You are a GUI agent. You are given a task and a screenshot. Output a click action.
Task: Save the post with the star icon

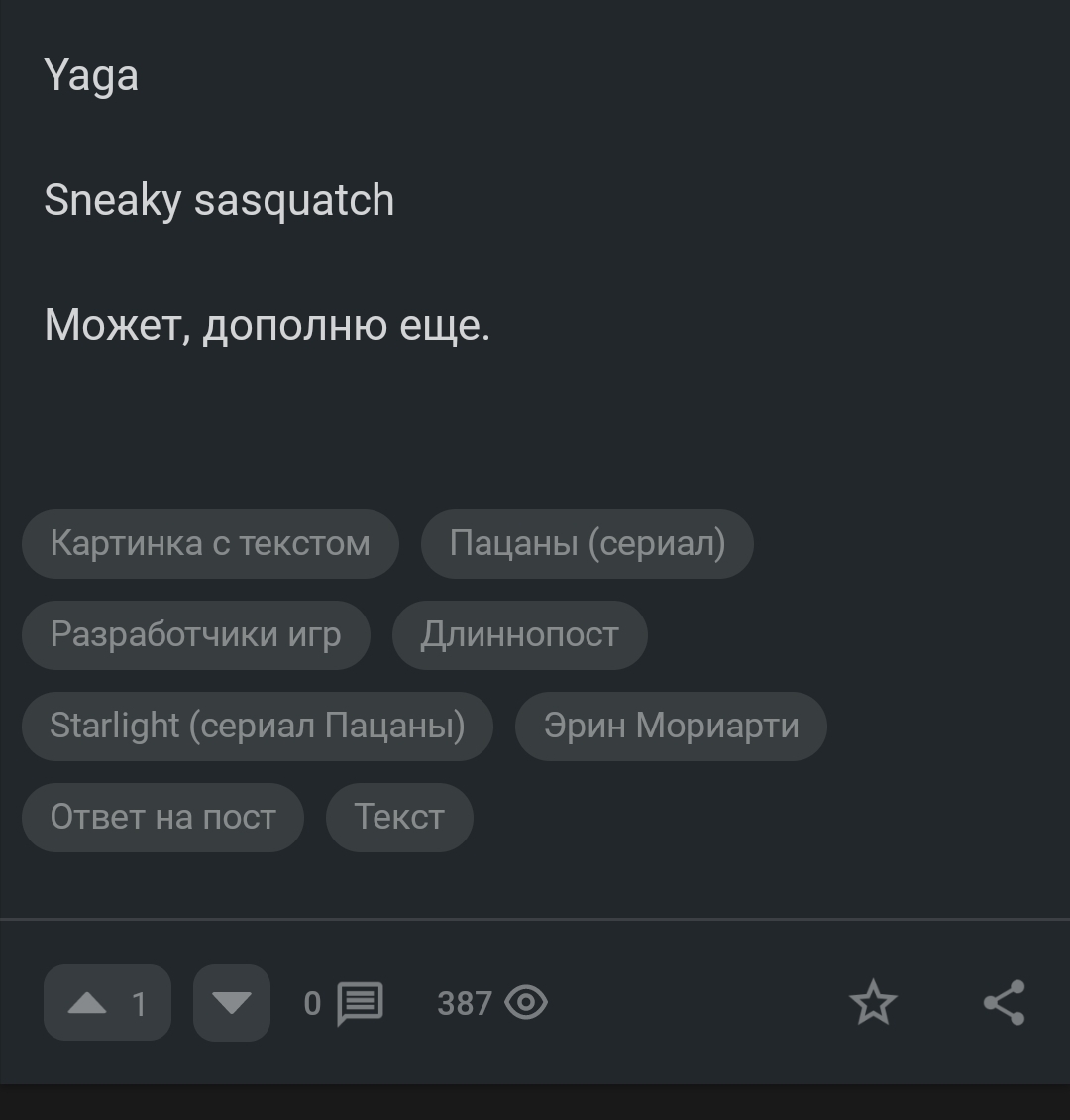[x=873, y=1003]
